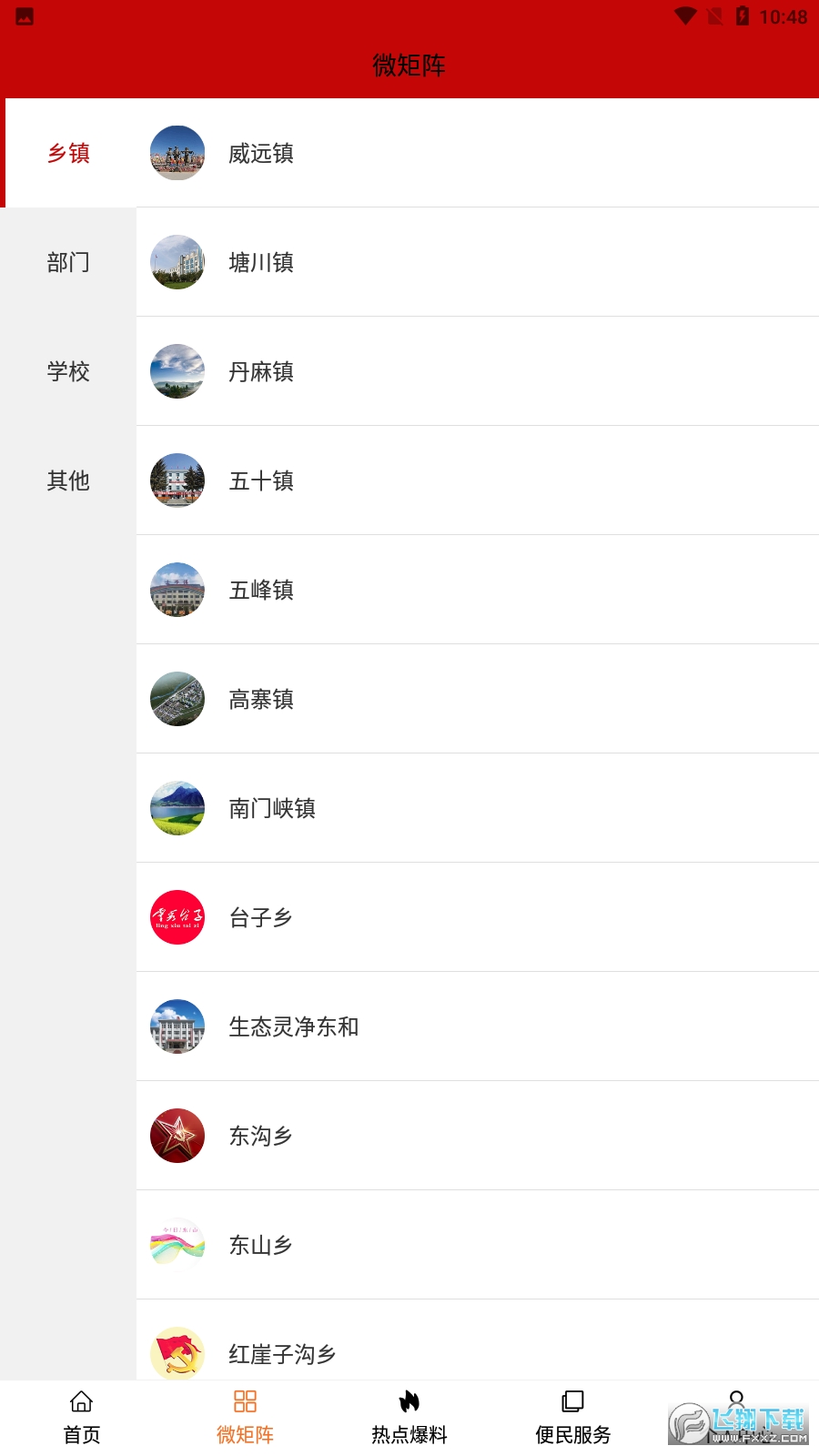Select the 学校 sidebar tab
Screen dimensions: 819x1456
point(67,371)
